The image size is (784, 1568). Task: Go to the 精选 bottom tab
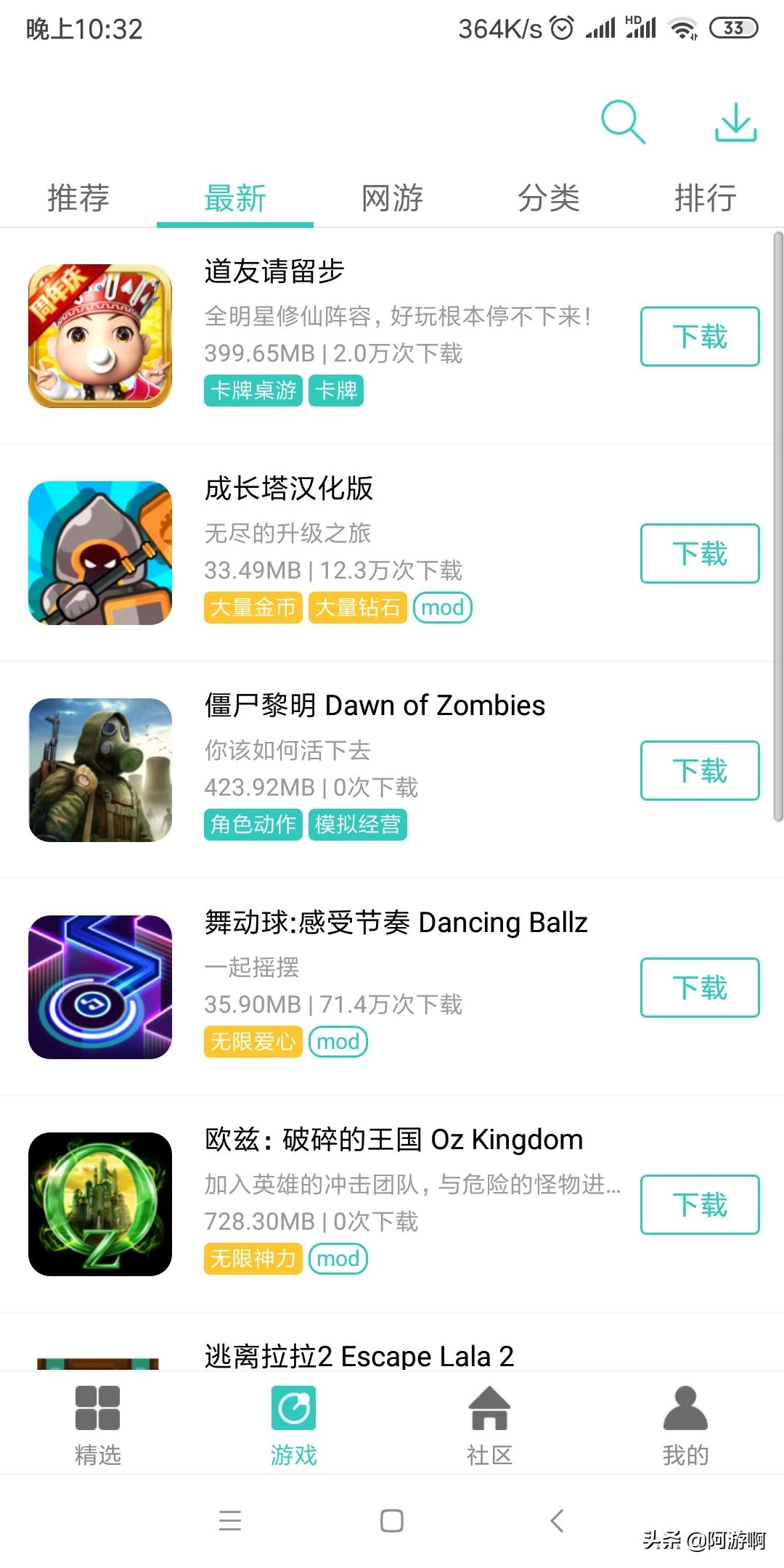98,1425
